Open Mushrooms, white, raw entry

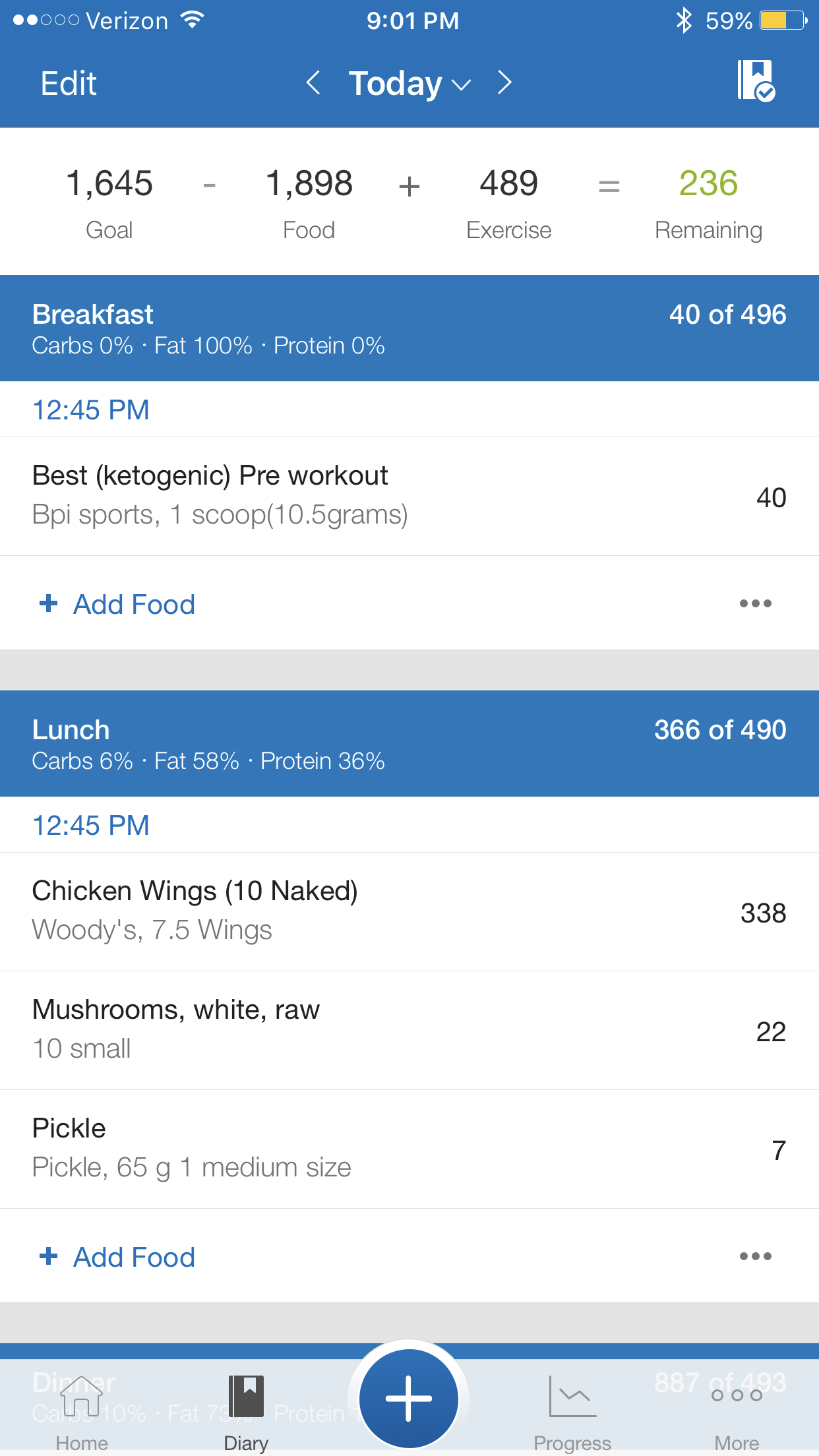pyautogui.click(x=409, y=1031)
